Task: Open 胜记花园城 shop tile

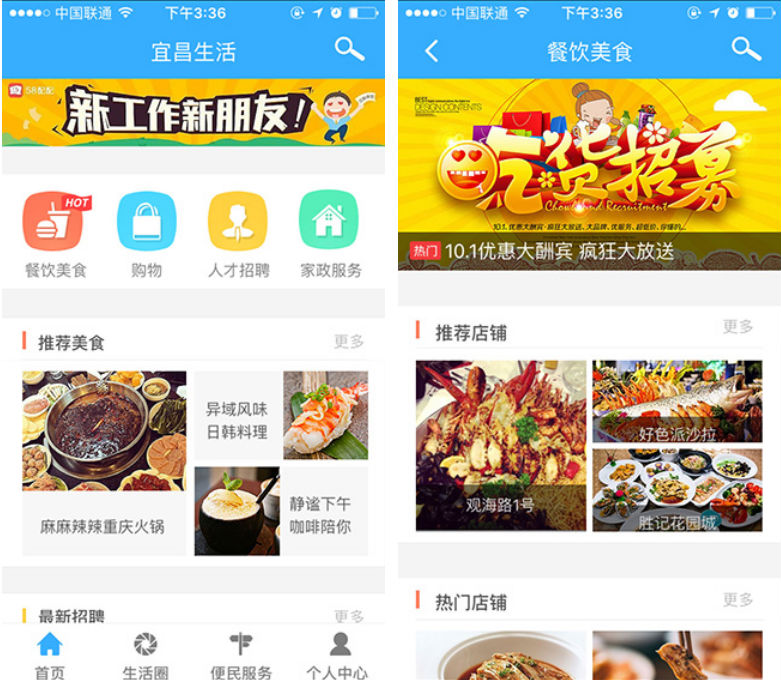Action: click(x=677, y=490)
